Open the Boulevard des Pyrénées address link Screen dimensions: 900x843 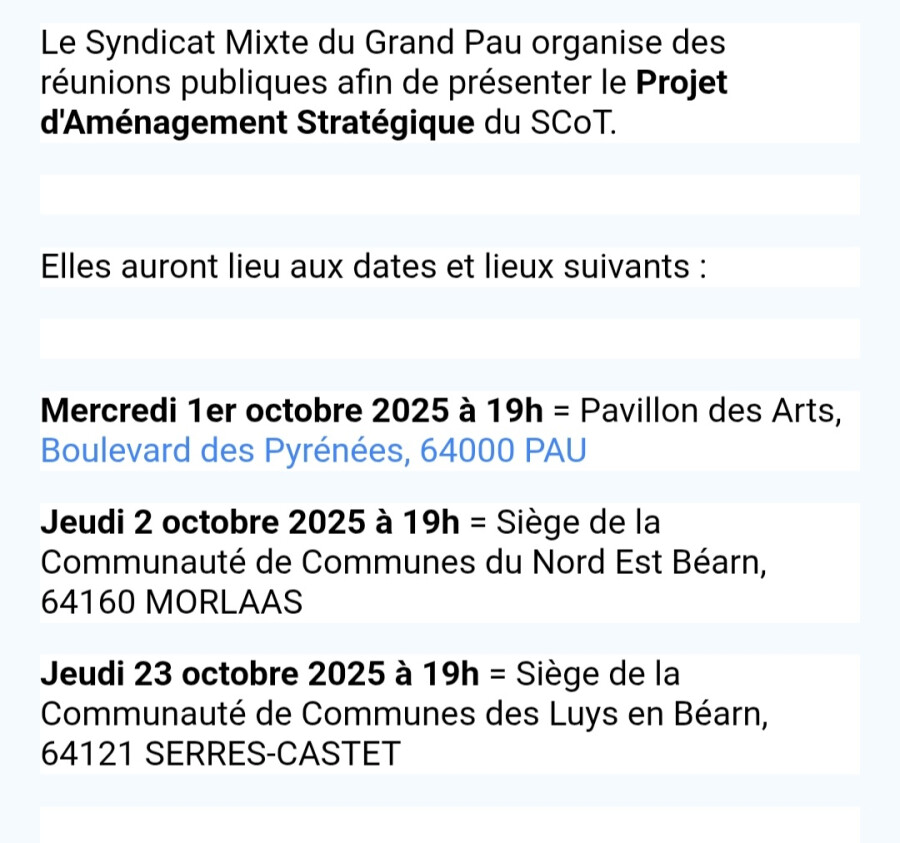(313, 450)
